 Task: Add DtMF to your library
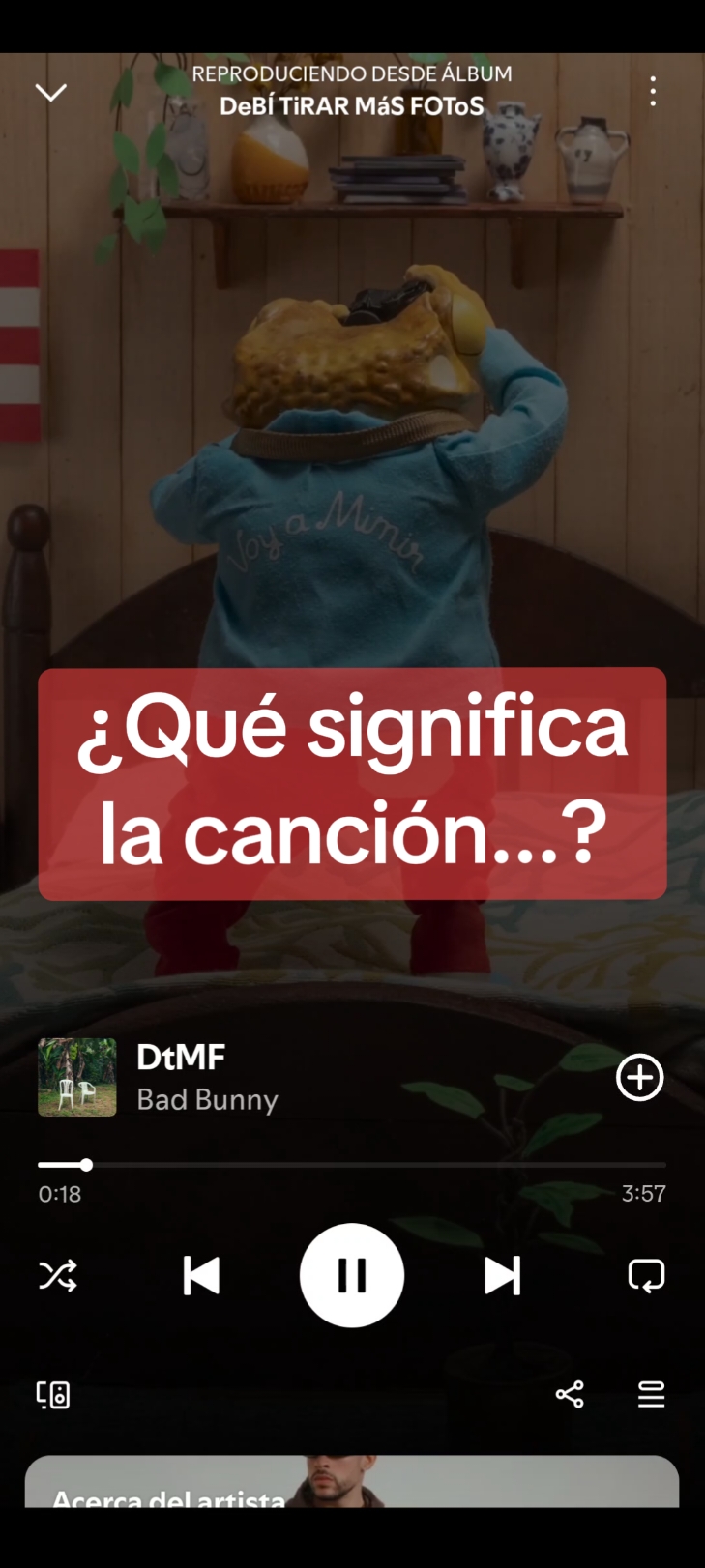pyautogui.click(x=640, y=1077)
